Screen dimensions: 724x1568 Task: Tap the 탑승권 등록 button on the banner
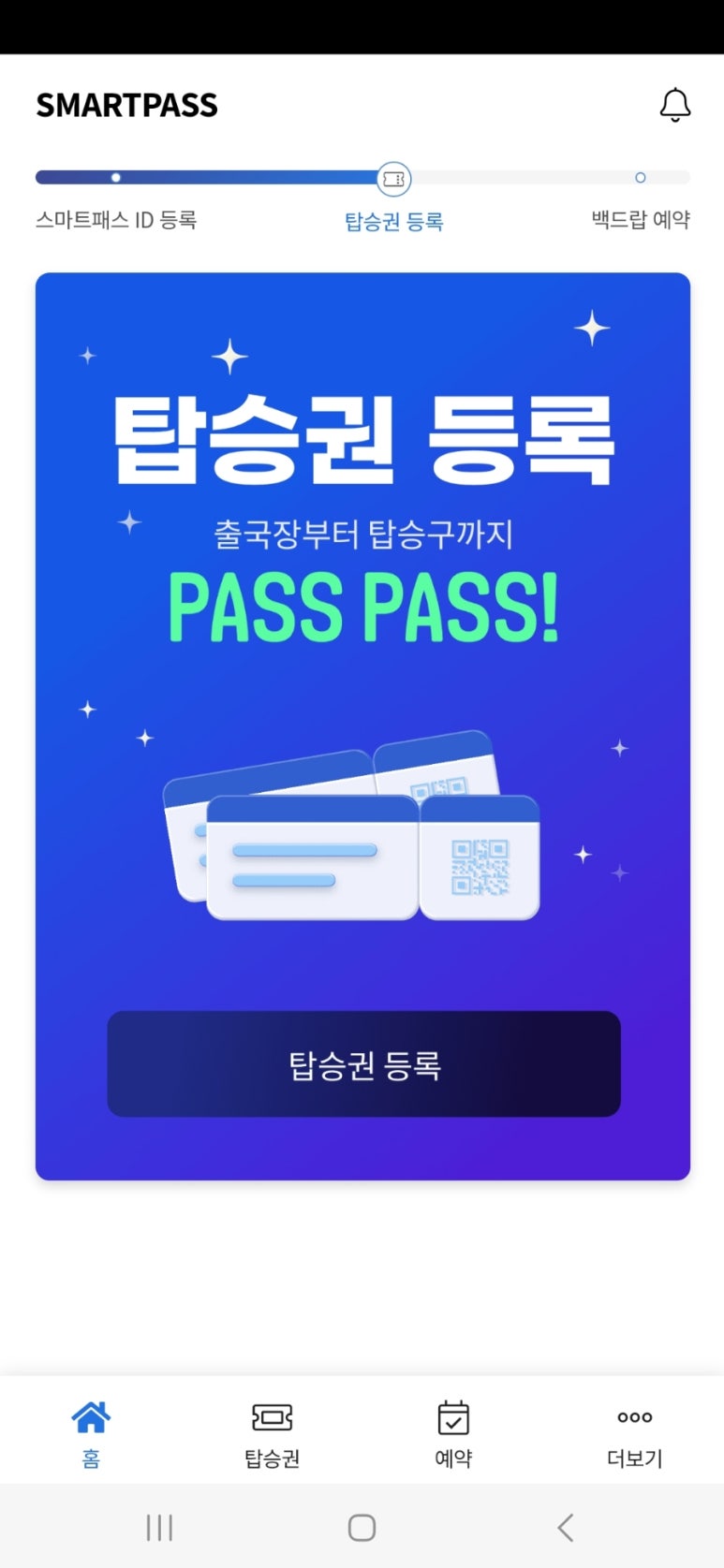tap(363, 1063)
